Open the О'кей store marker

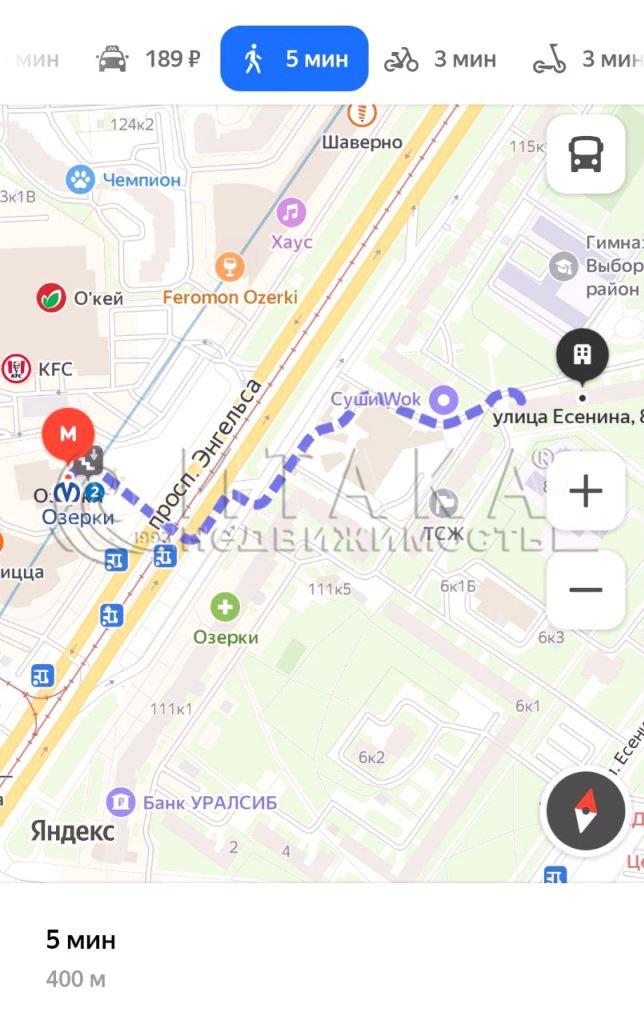point(51,298)
